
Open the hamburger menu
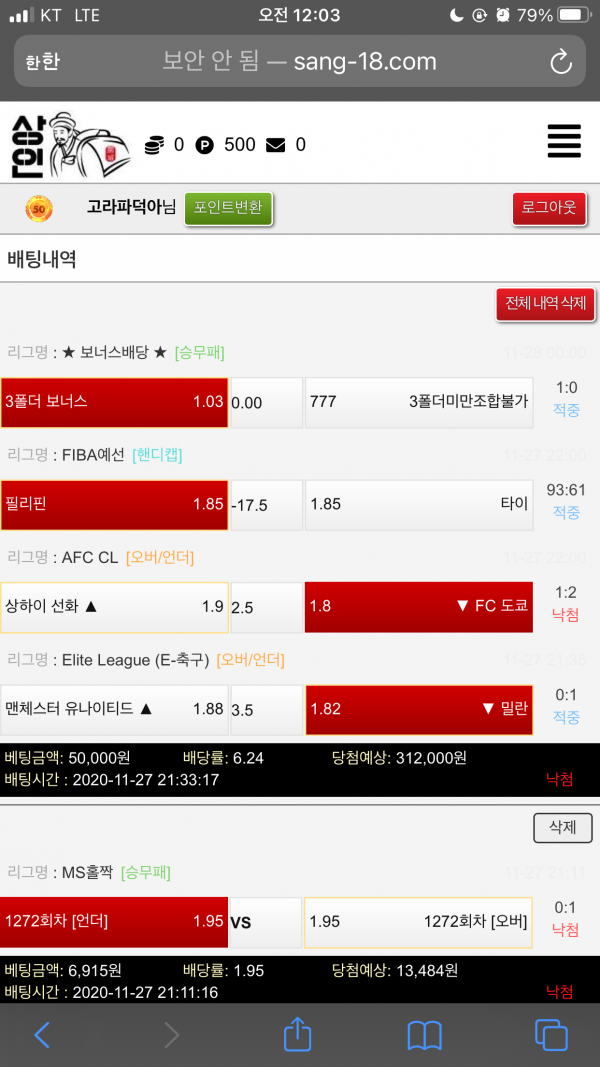point(564,141)
